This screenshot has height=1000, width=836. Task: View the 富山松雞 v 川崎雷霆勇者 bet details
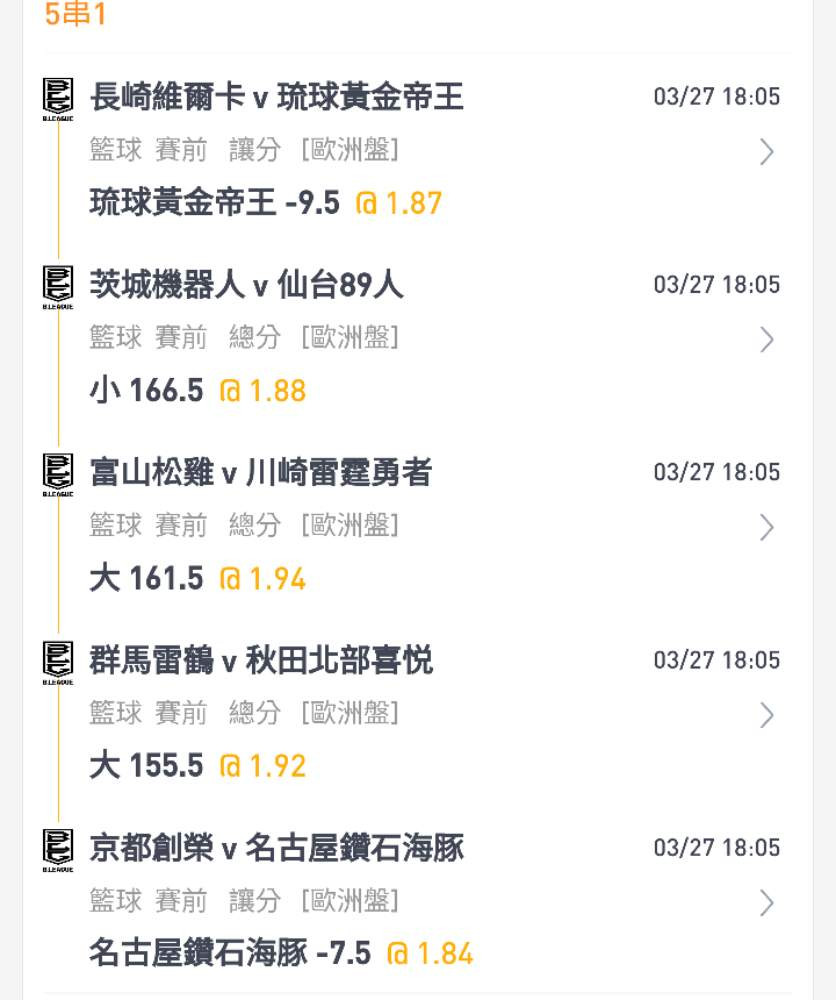point(766,527)
